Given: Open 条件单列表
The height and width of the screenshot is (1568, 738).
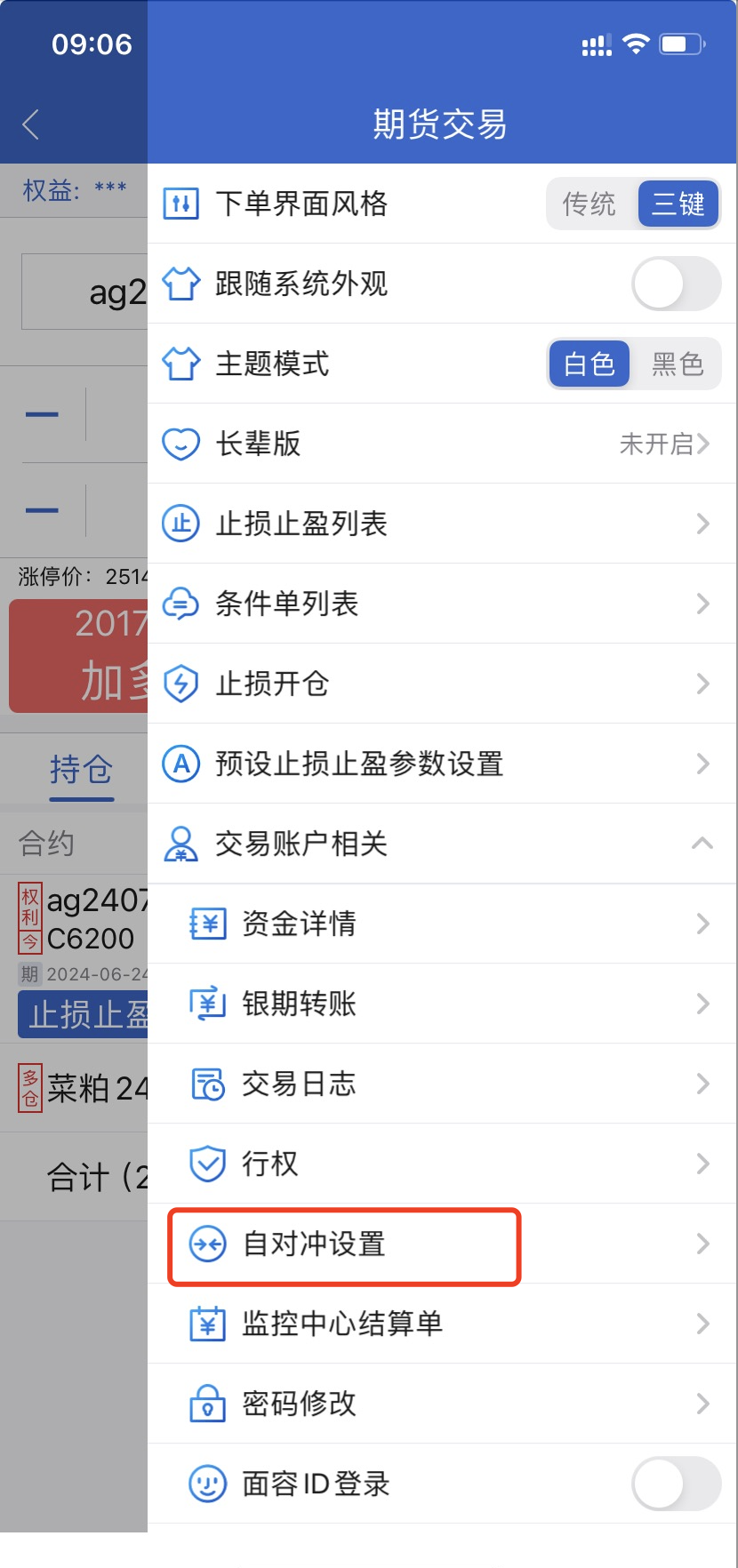Looking at the screenshot, I should click(440, 604).
